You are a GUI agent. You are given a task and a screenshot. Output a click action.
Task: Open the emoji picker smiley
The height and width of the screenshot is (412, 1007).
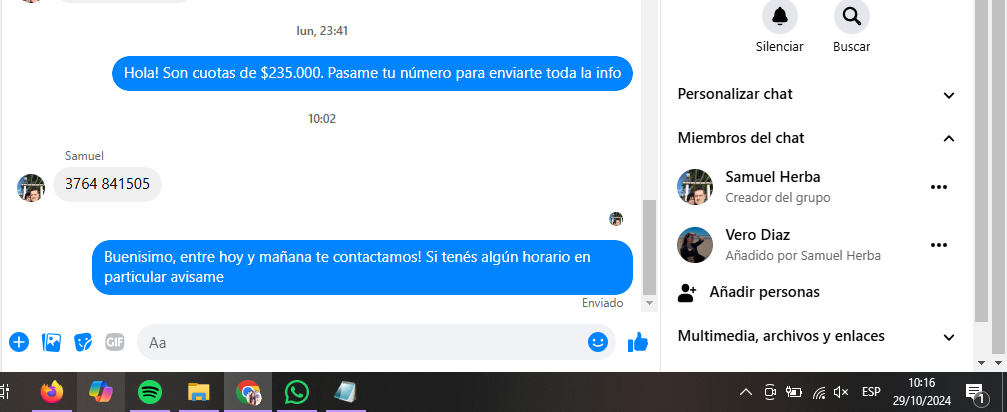598,342
